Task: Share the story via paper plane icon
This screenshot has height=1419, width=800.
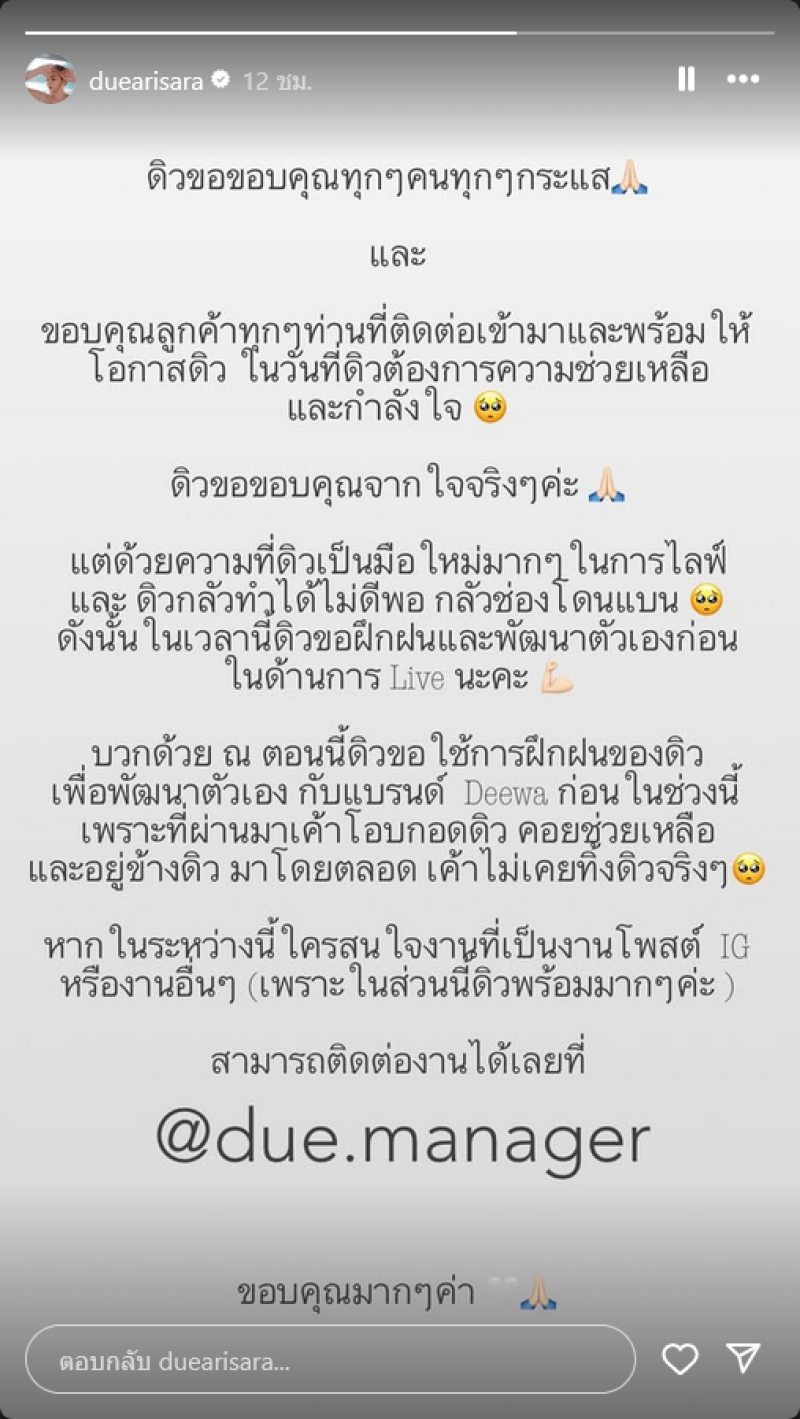Action: (x=744, y=1358)
